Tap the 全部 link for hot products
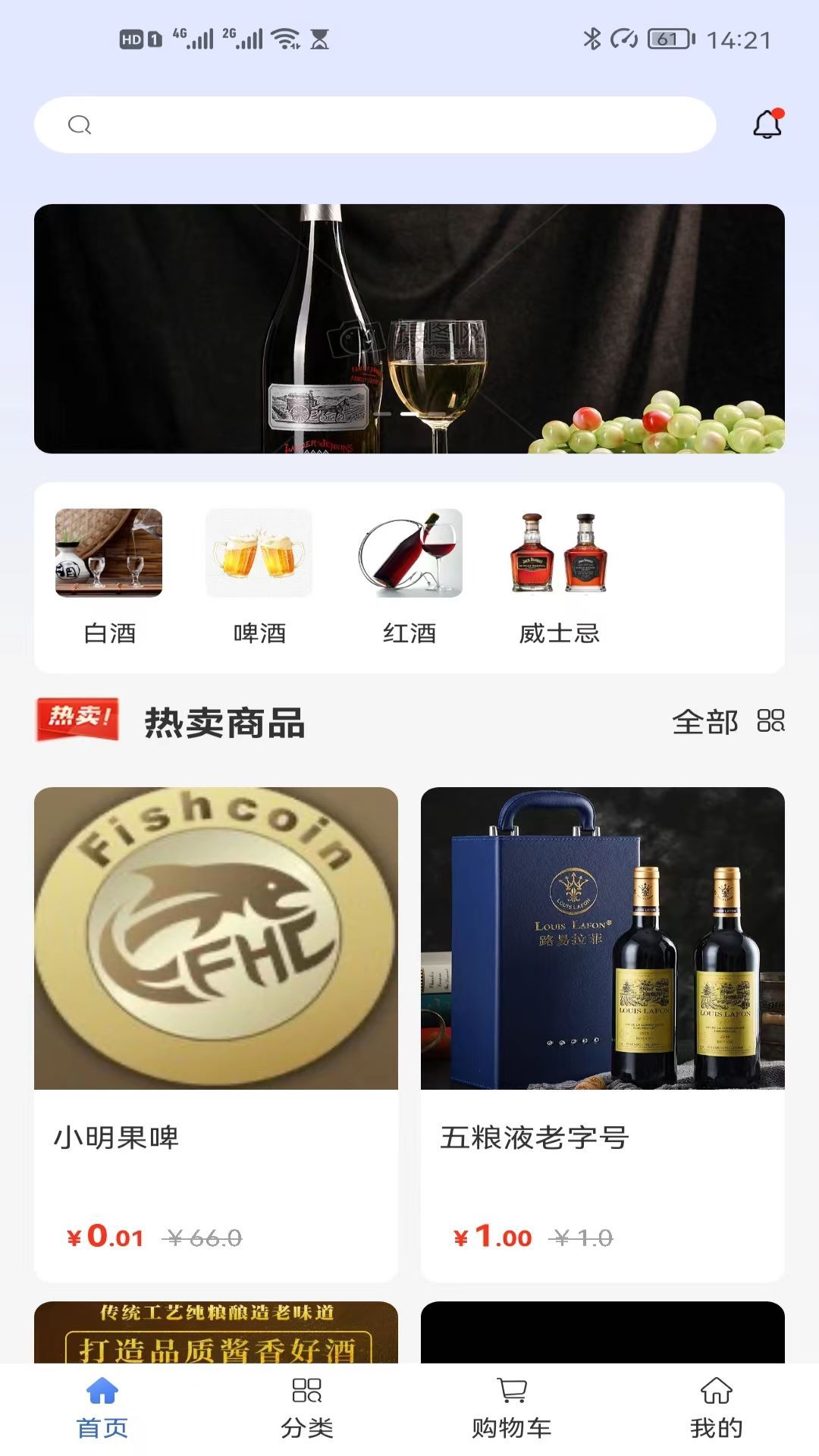The height and width of the screenshot is (1456, 819). [x=705, y=724]
